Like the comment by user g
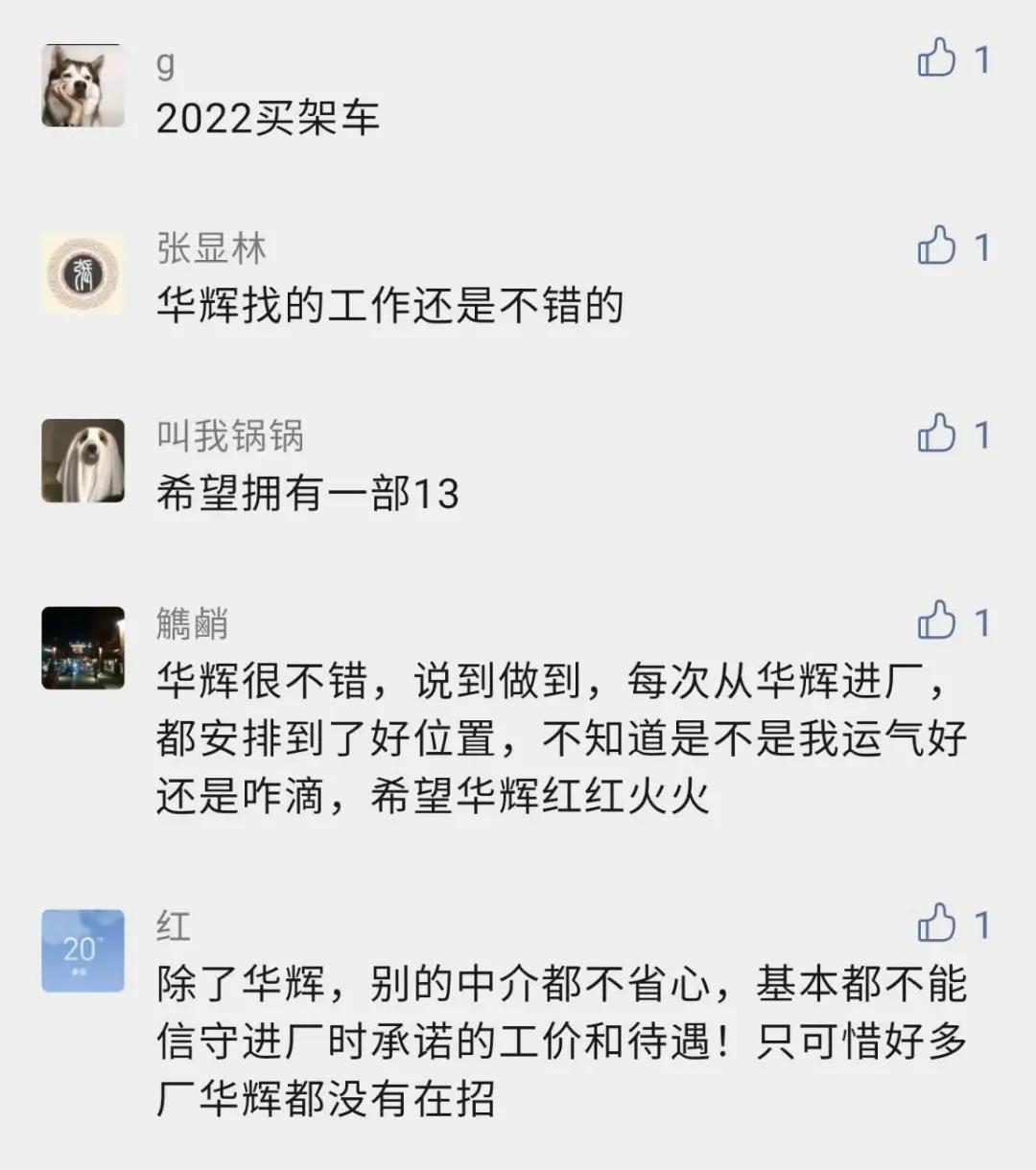 click(937, 58)
